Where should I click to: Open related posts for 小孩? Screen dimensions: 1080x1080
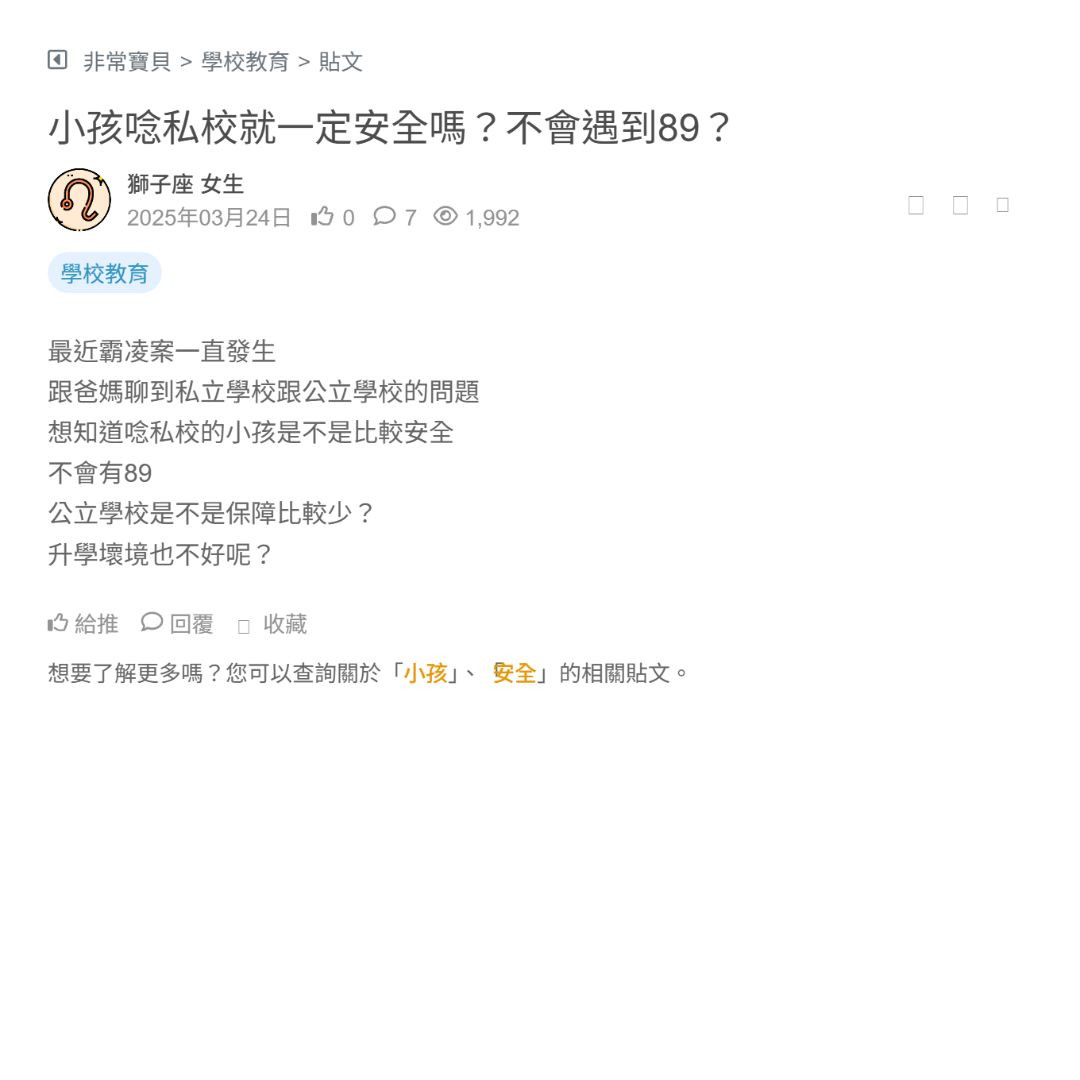tap(425, 673)
